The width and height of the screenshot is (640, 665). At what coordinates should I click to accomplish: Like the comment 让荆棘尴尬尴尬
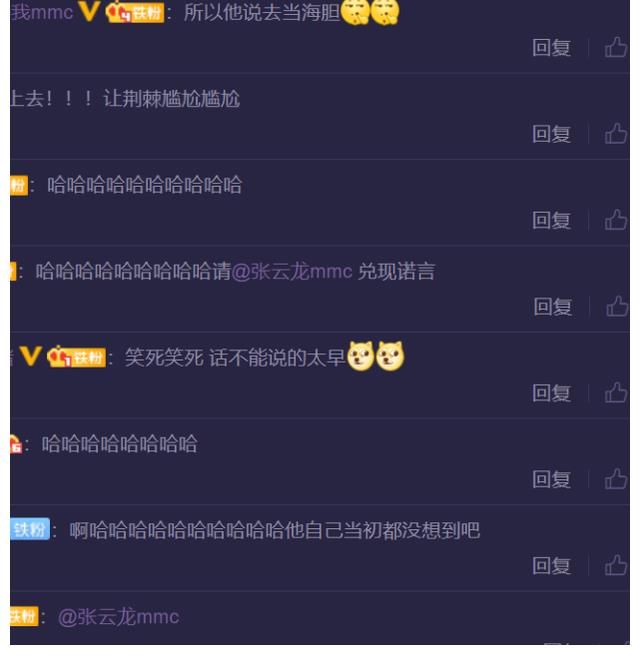point(615,133)
